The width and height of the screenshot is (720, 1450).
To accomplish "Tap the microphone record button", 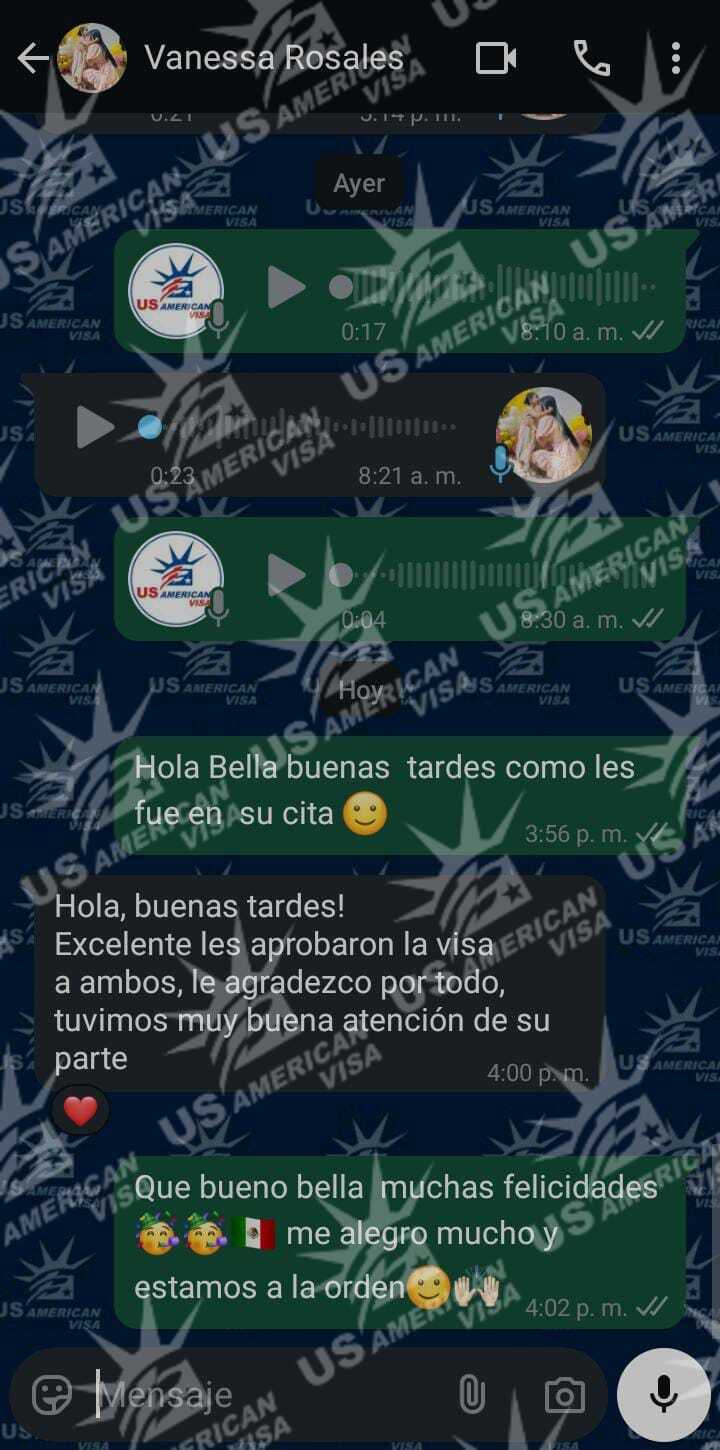I will [x=663, y=1394].
